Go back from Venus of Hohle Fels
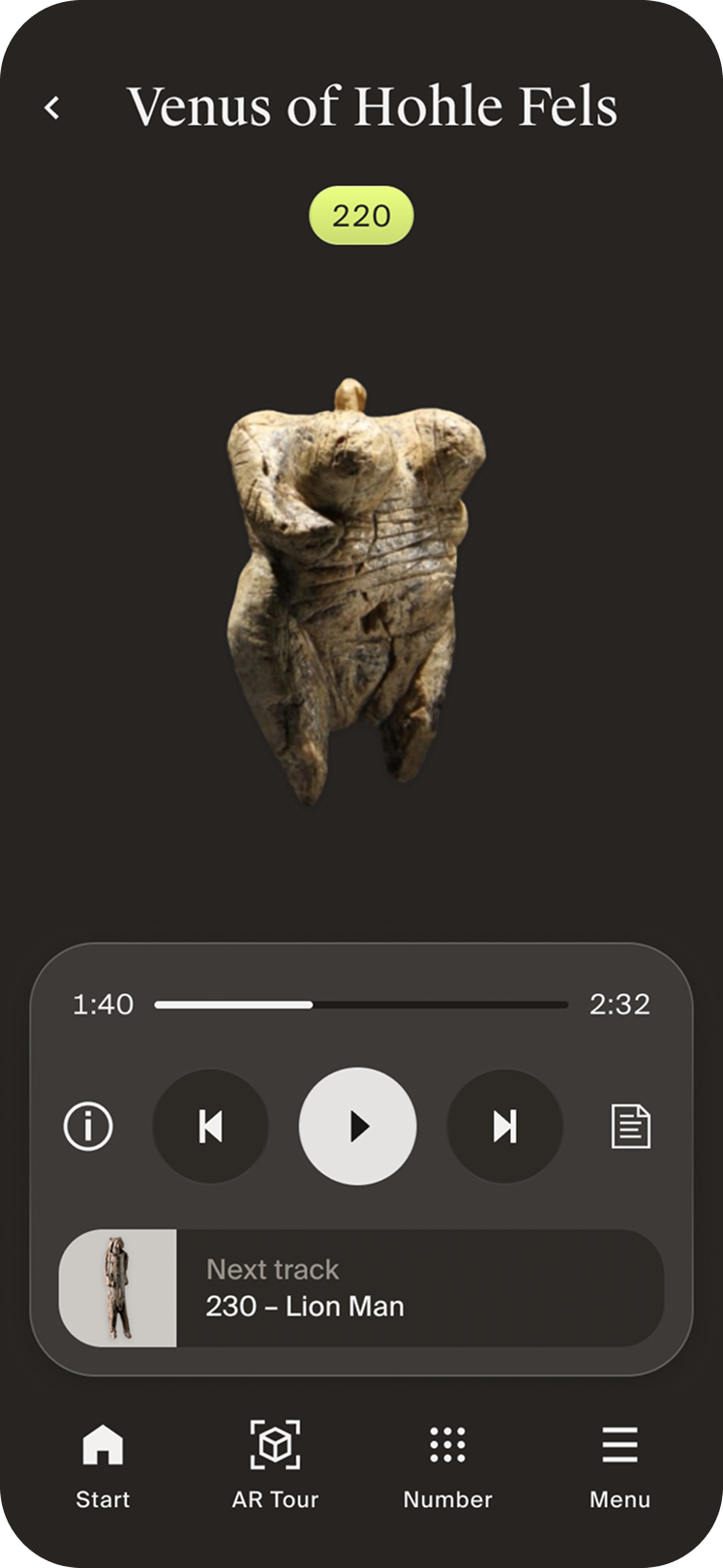This screenshot has width=723, height=1568. [x=52, y=107]
